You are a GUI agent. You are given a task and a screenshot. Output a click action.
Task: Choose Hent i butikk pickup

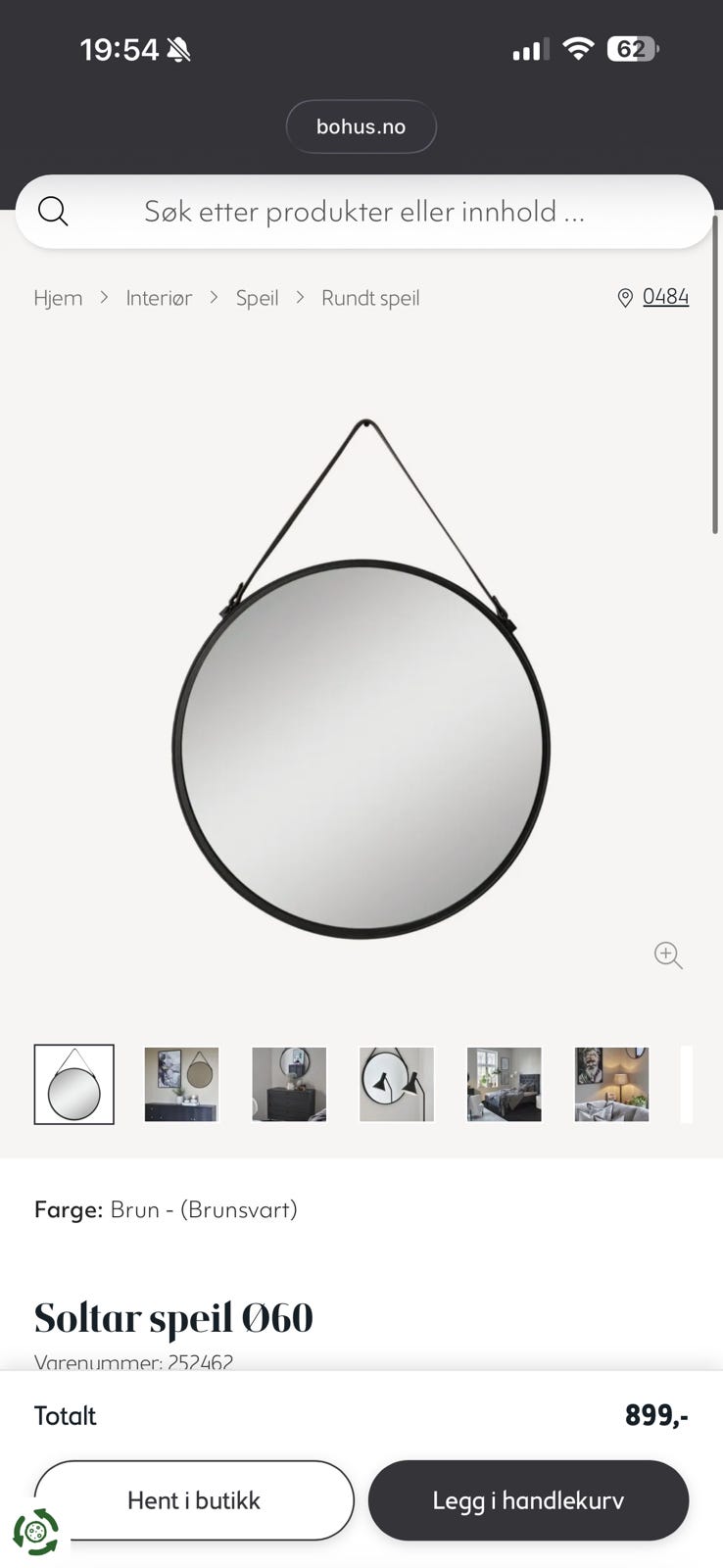click(x=194, y=1500)
